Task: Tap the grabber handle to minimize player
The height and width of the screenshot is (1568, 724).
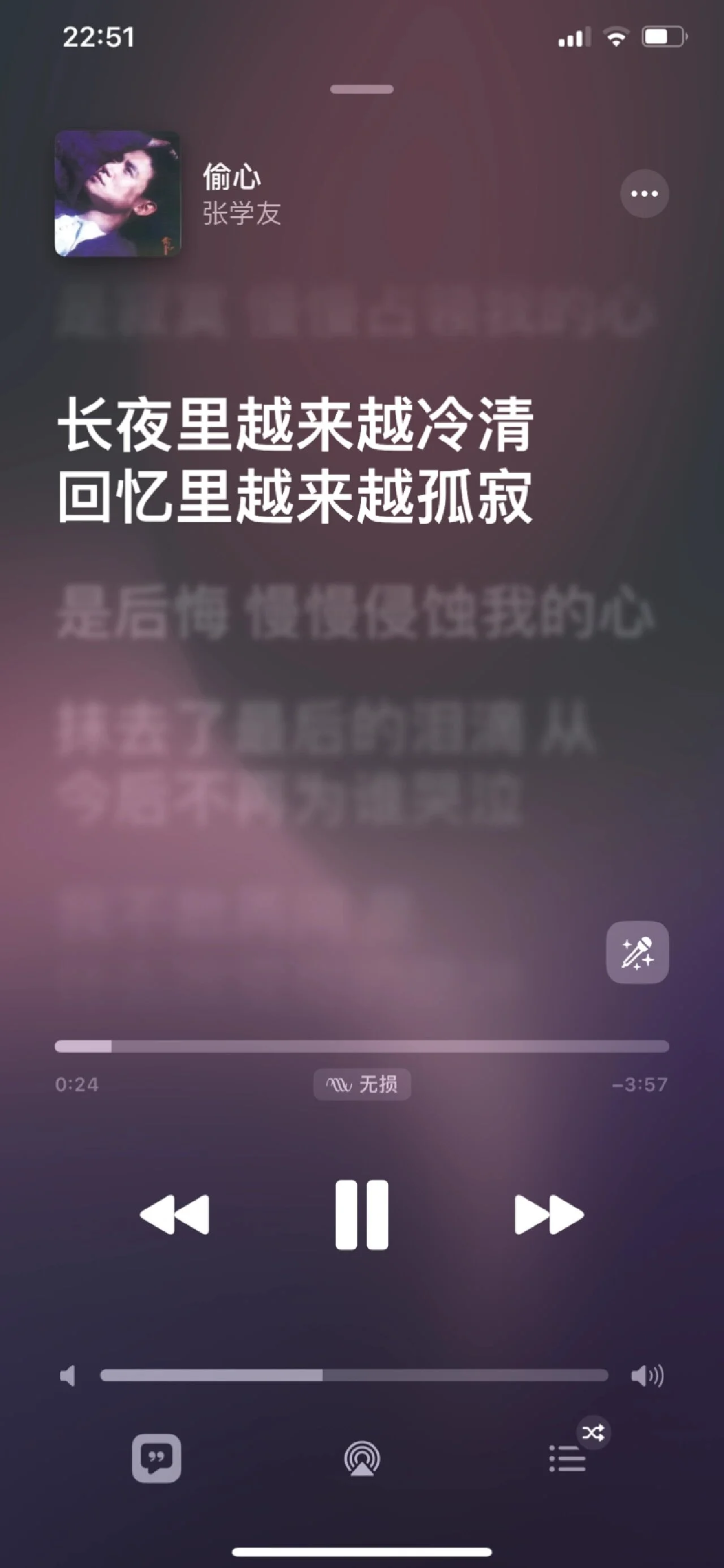Action: [x=362, y=89]
